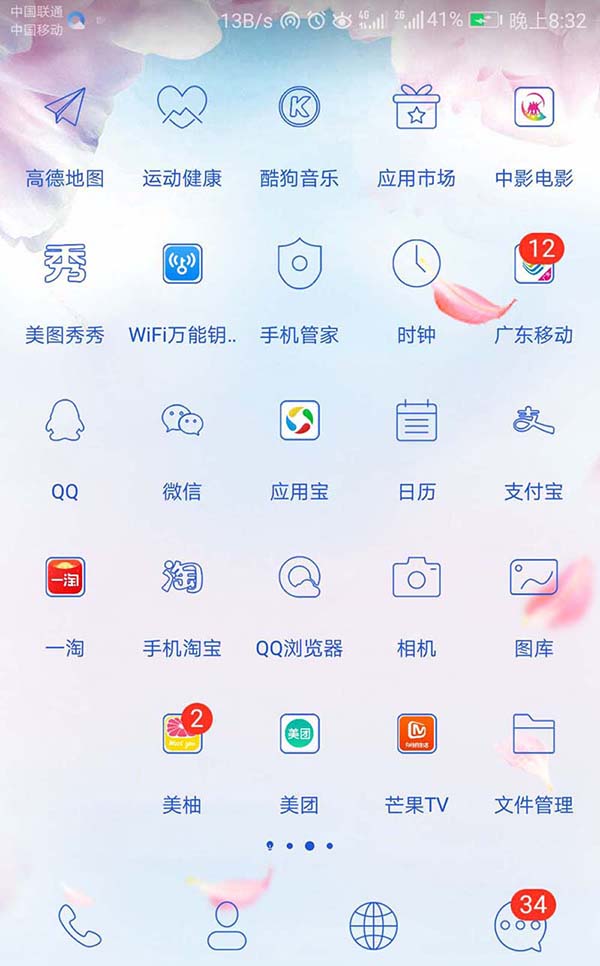Open the 高德地图 maps app

pyautogui.click(x=65, y=108)
